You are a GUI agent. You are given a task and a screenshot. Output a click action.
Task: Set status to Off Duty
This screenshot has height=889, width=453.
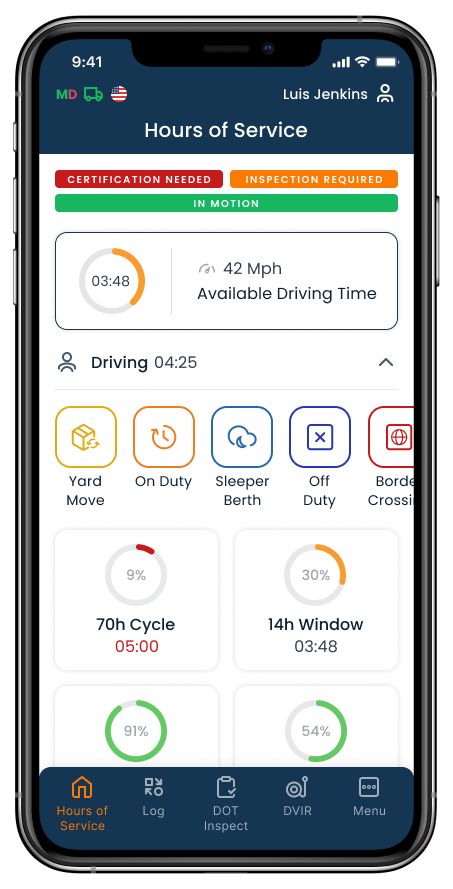pos(320,437)
